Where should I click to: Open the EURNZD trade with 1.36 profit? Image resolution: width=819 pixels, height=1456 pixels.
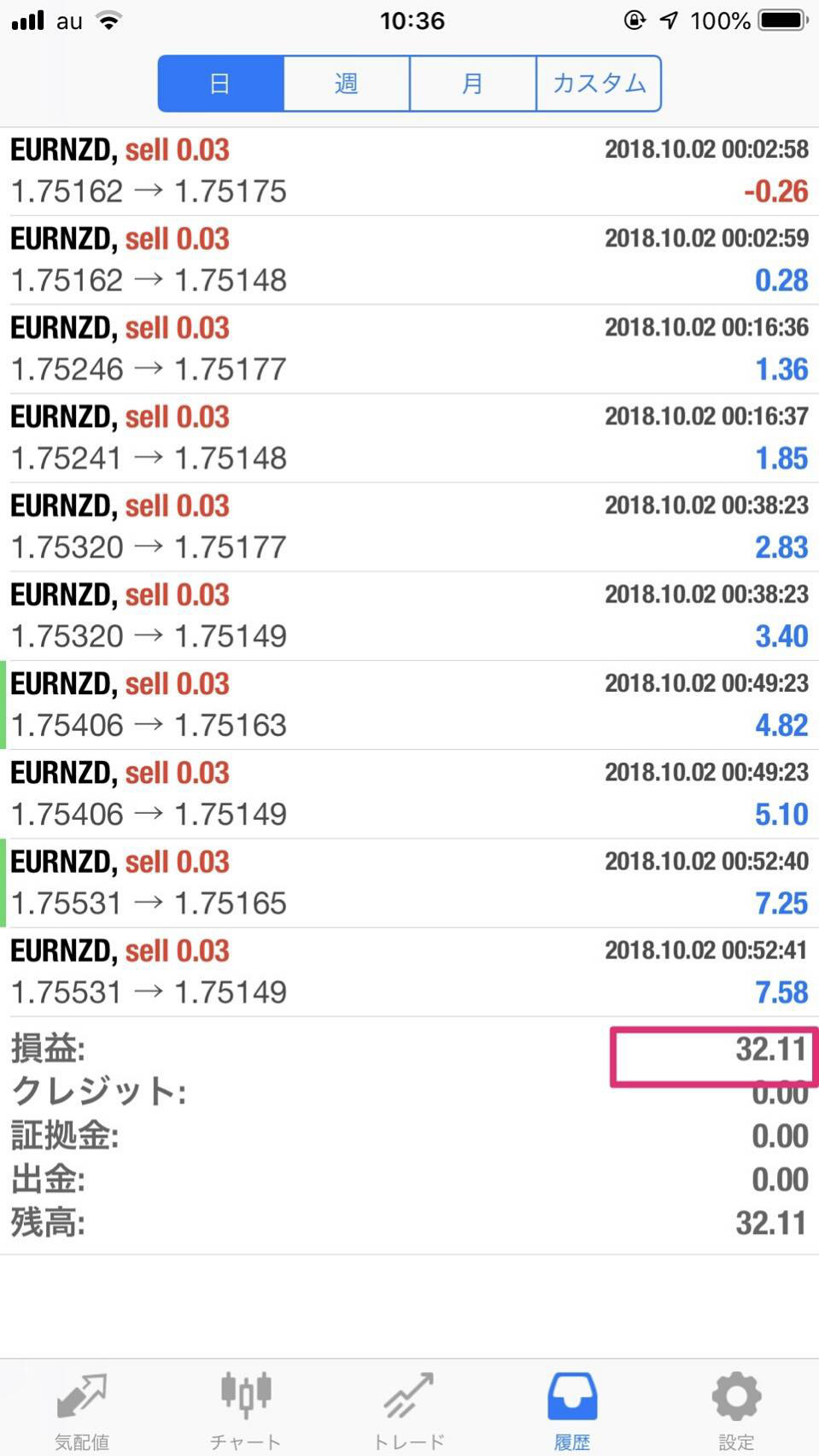point(409,348)
